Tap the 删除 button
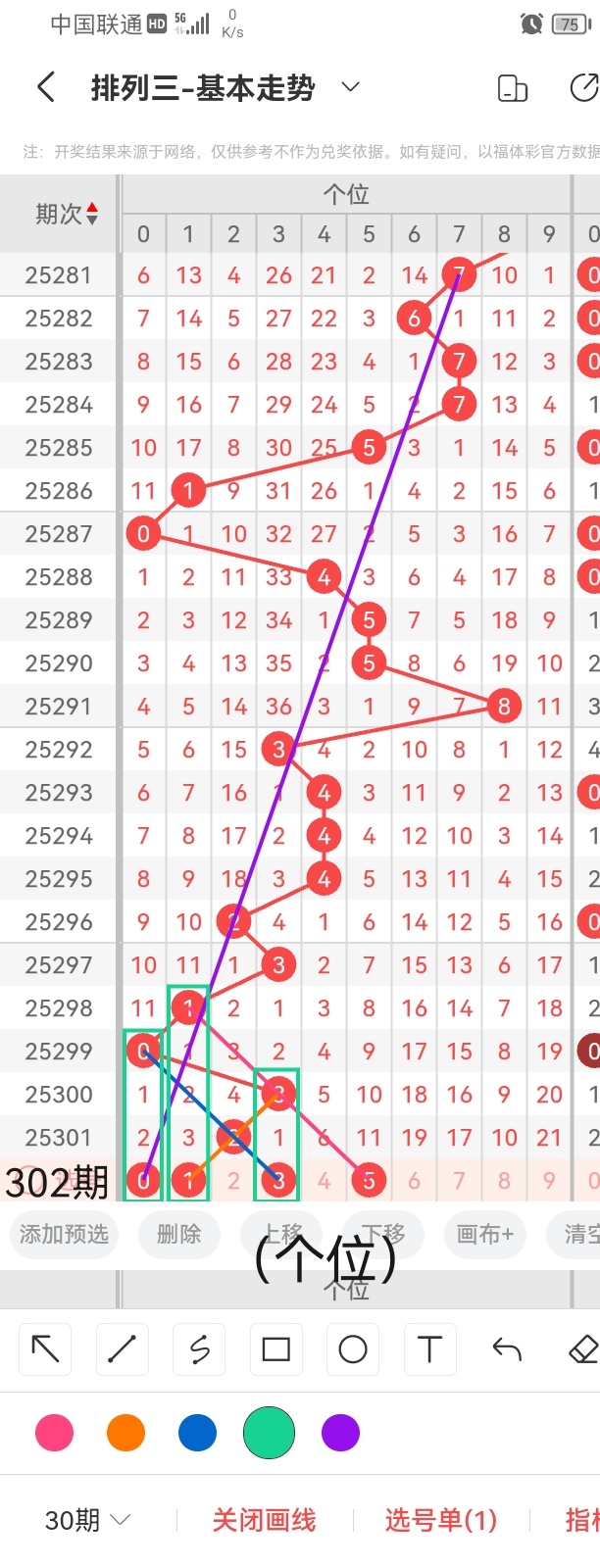This screenshot has height=1568, width=600. pyautogui.click(x=178, y=1234)
